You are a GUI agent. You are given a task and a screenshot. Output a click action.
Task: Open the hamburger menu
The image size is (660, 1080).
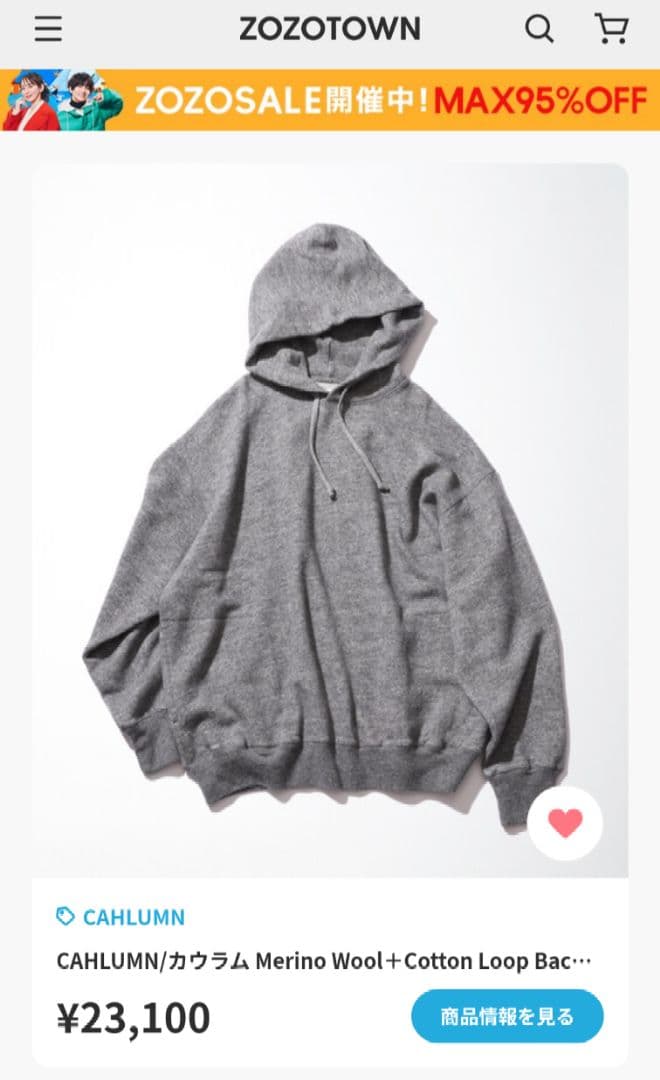click(x=48, y=30)
